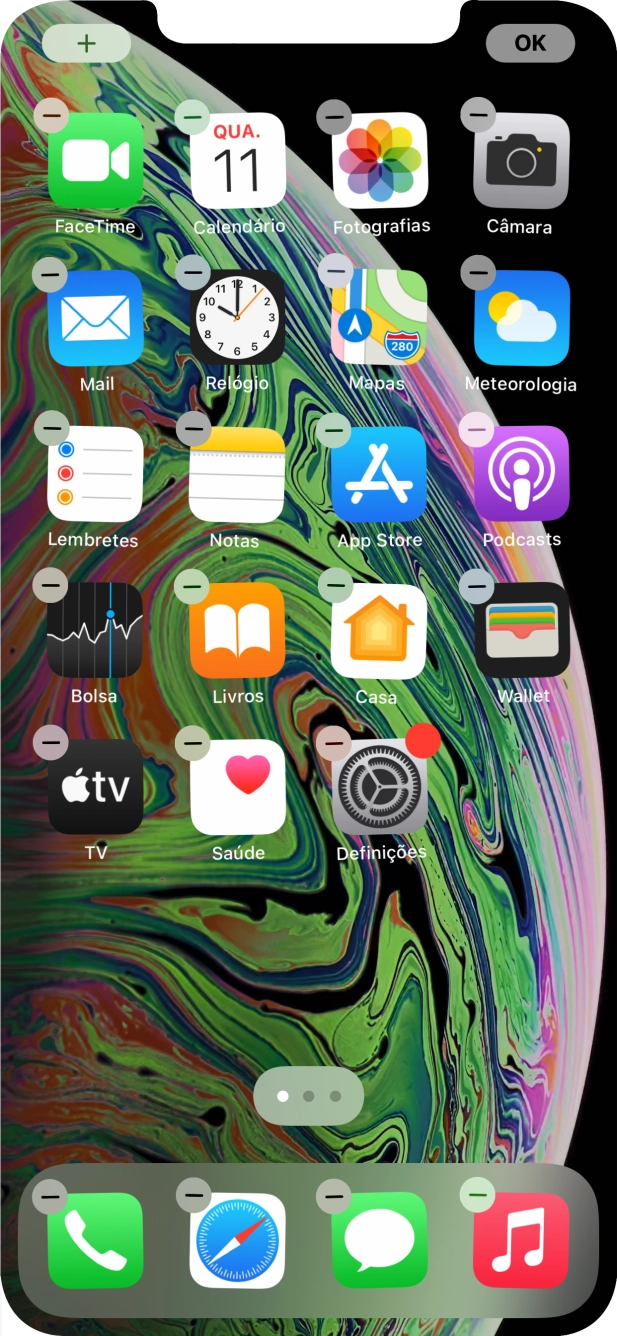Open the Meteorologia weather app
The height and width of the screenshot is (1336, 617).
(522, 318)
